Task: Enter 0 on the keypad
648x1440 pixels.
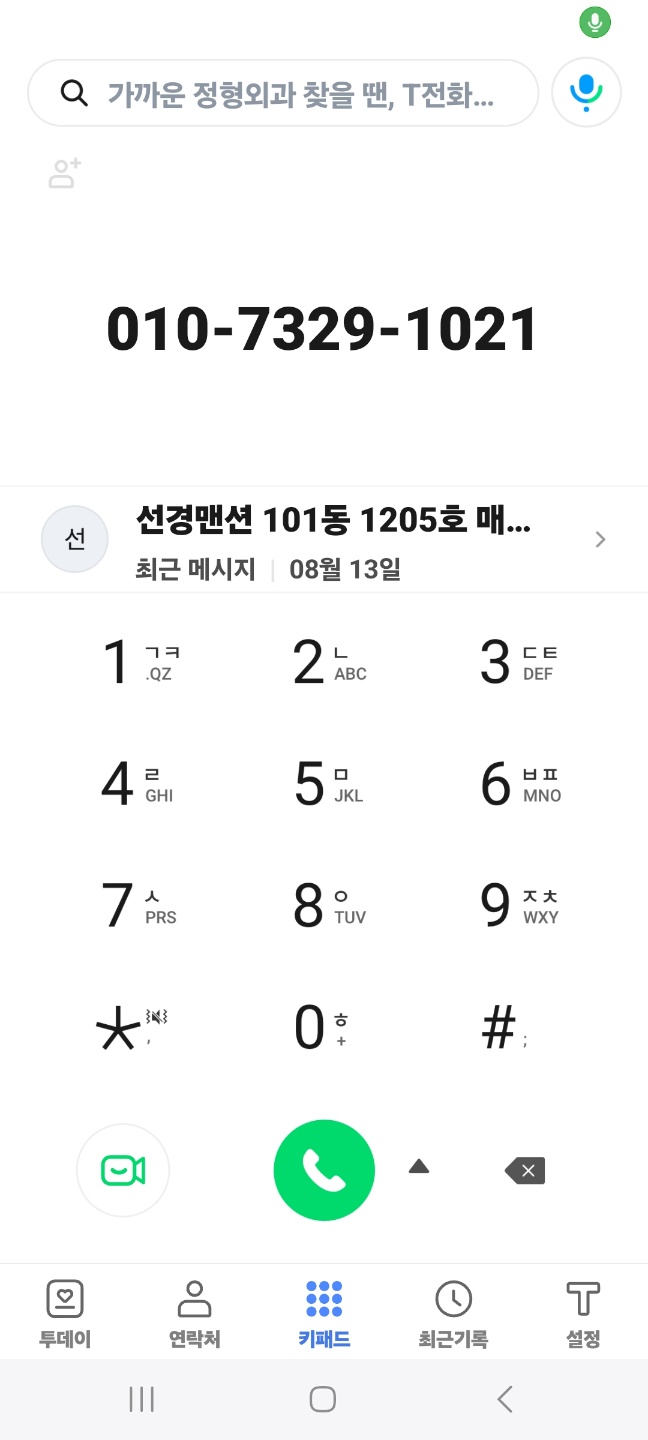Action: coord(322,1028)
